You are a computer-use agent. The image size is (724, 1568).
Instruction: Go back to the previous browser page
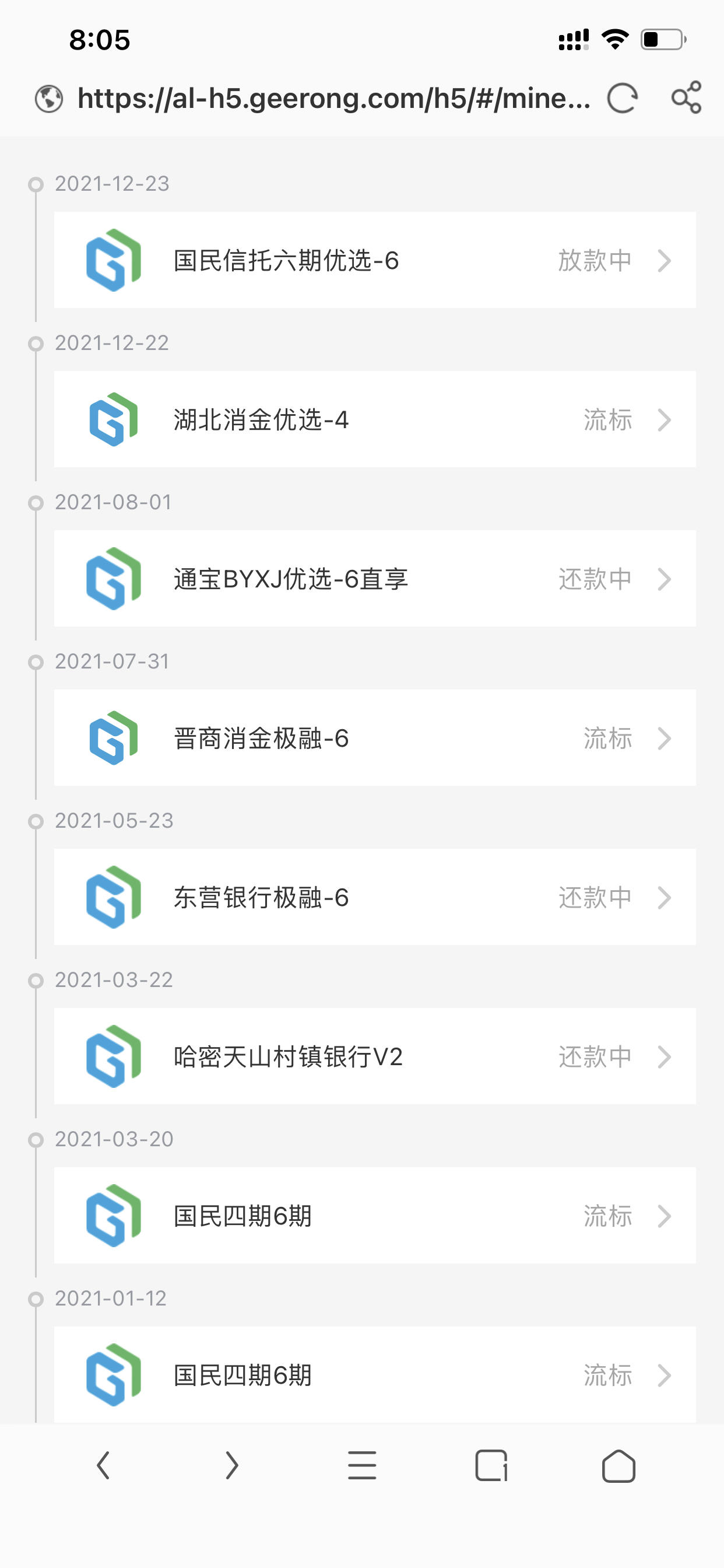click(103, 1465)
